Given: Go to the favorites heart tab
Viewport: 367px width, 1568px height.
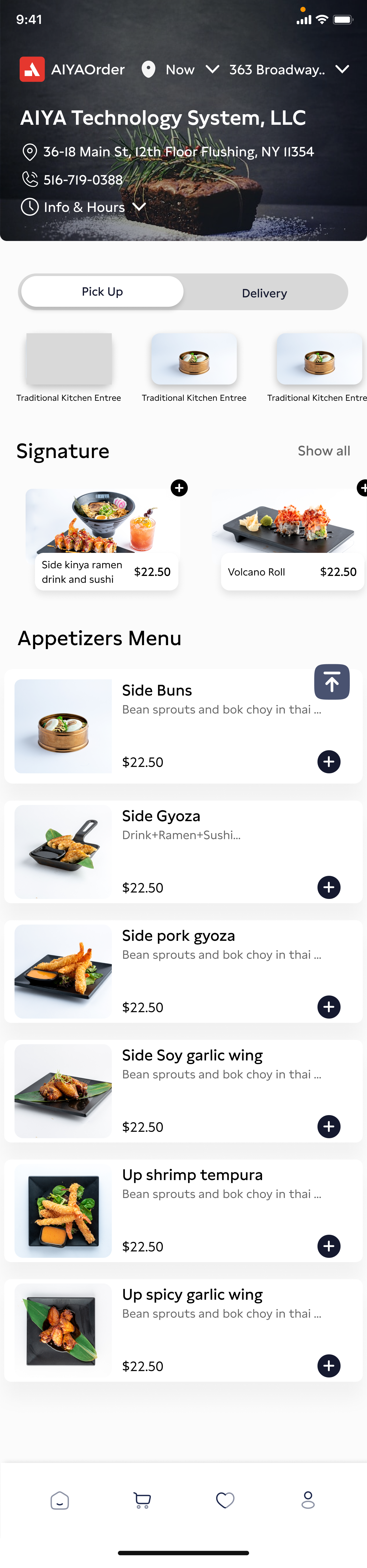Looking at the screenshot, I should (225, 1500).
